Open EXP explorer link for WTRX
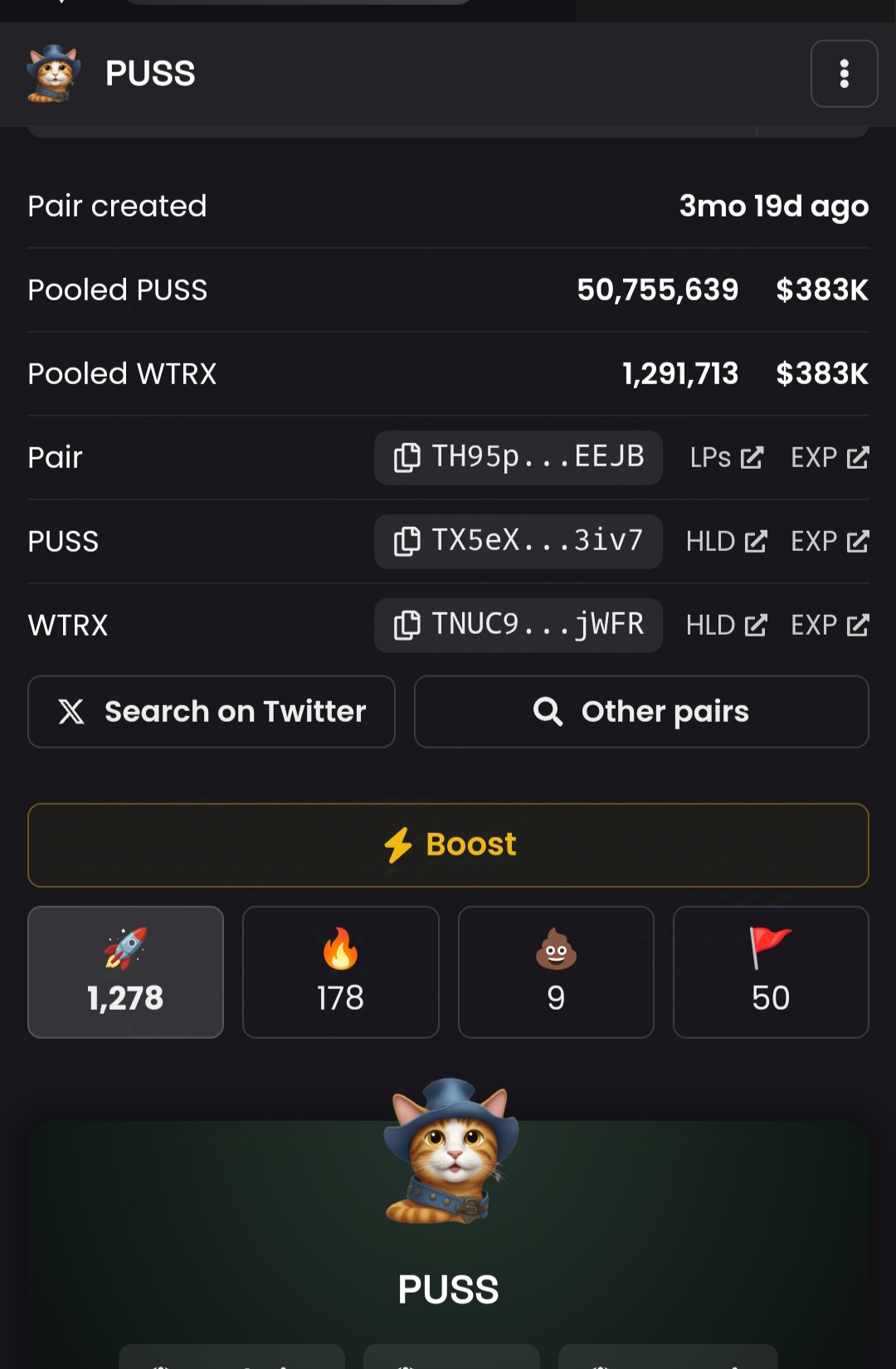This screenshot has width=896, height=1369. 829,625
